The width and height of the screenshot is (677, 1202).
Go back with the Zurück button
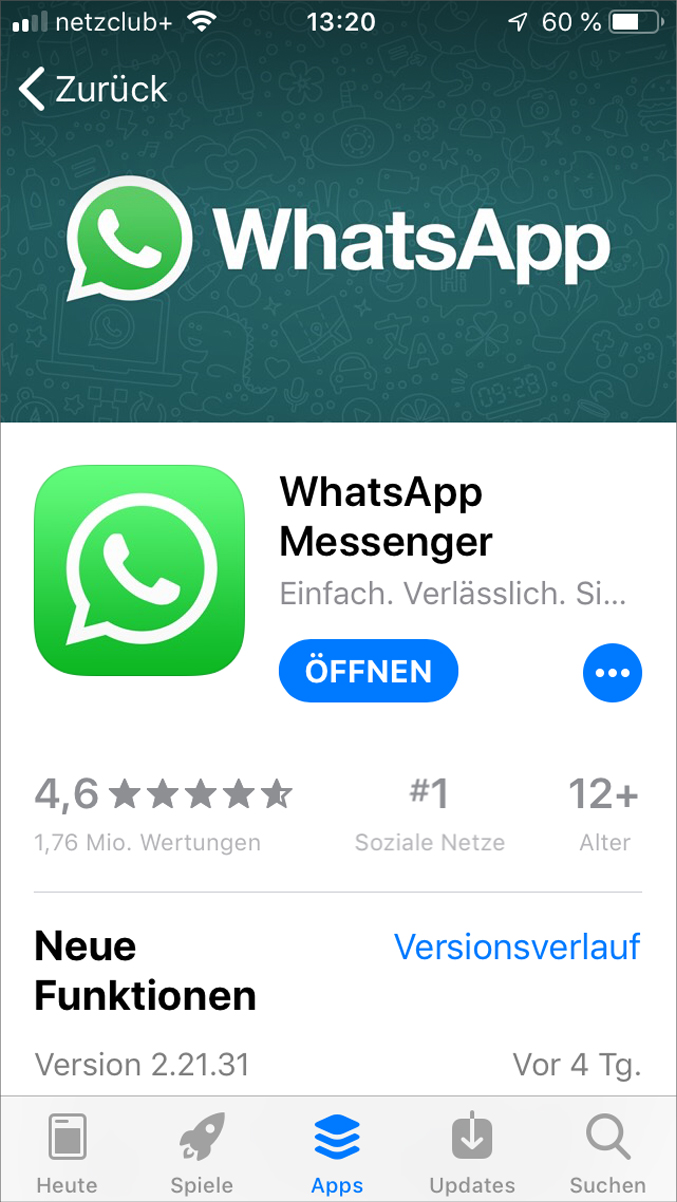pos(92,89)
